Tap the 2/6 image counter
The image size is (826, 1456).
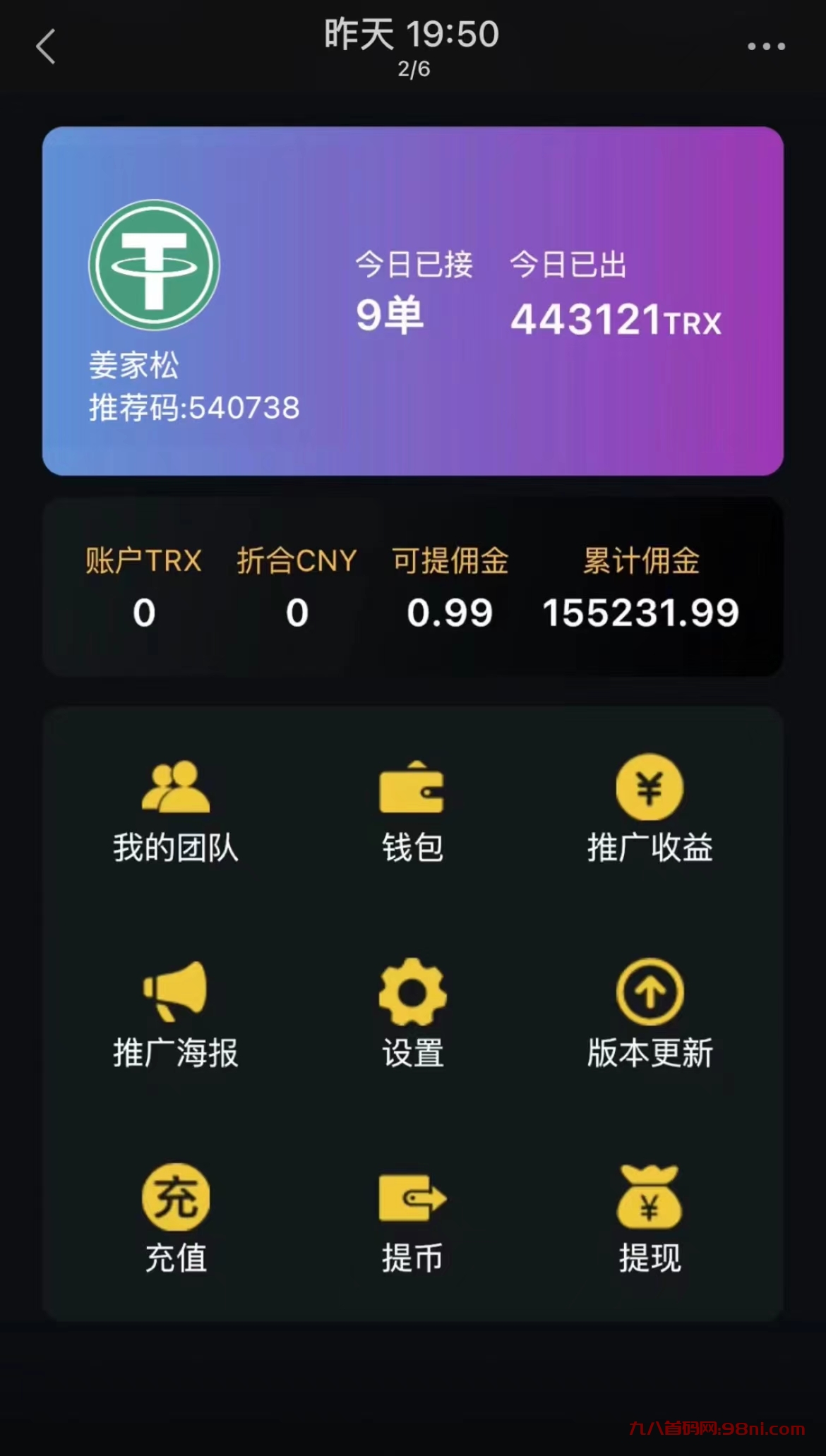coord(413,70)
